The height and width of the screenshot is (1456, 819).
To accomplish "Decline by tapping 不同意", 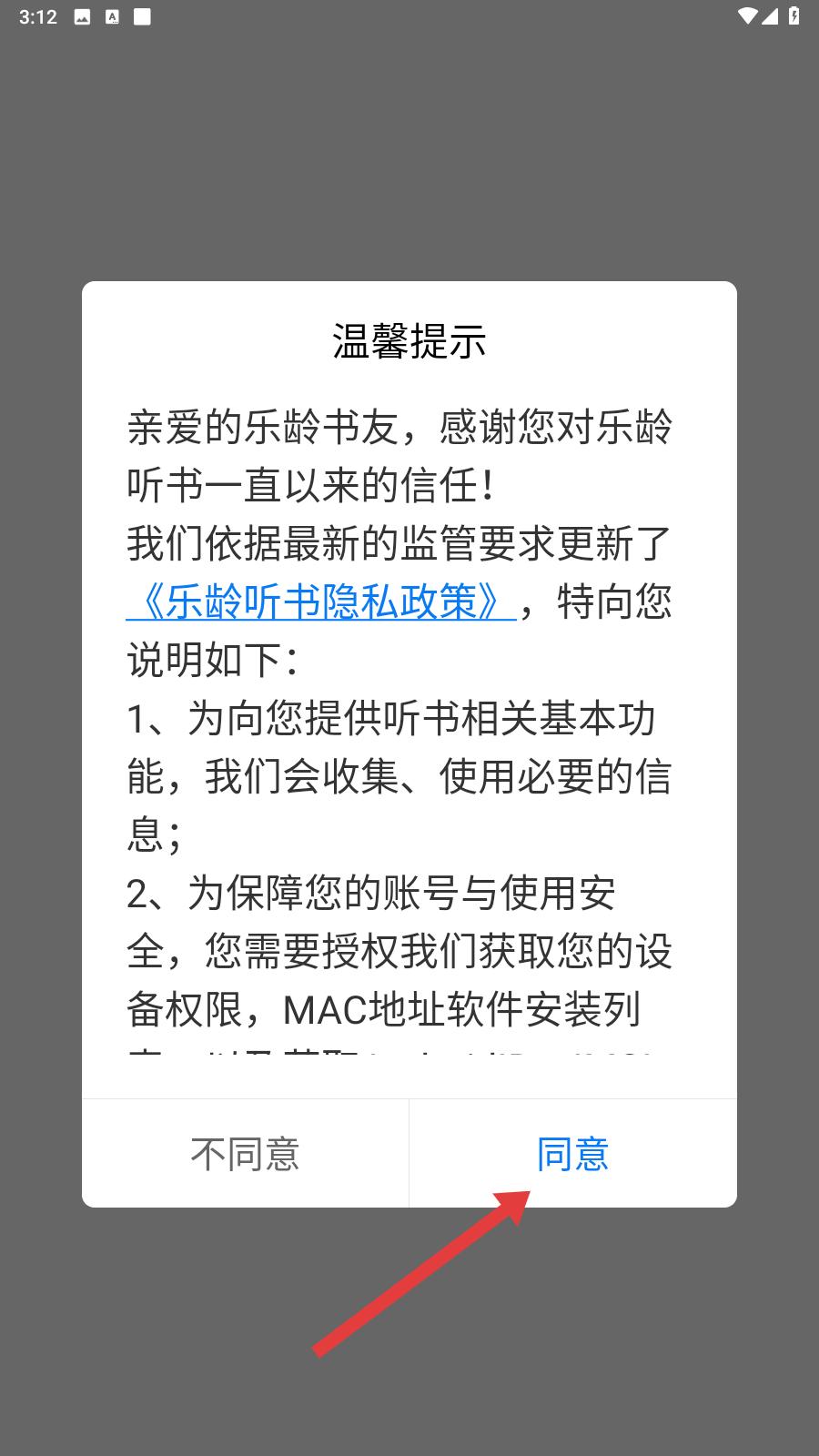I will tap(245, 1153).
